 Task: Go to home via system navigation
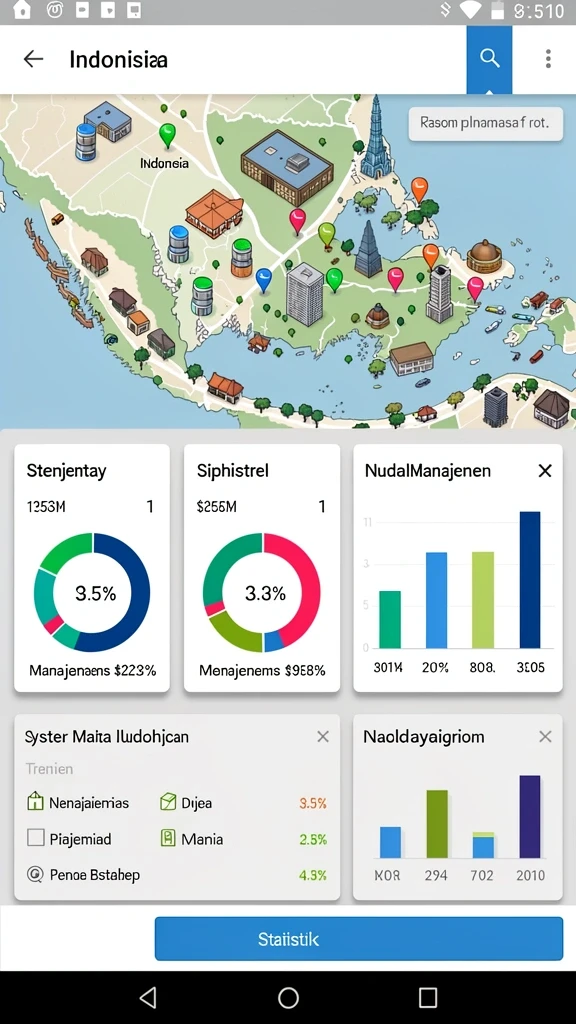288,997
